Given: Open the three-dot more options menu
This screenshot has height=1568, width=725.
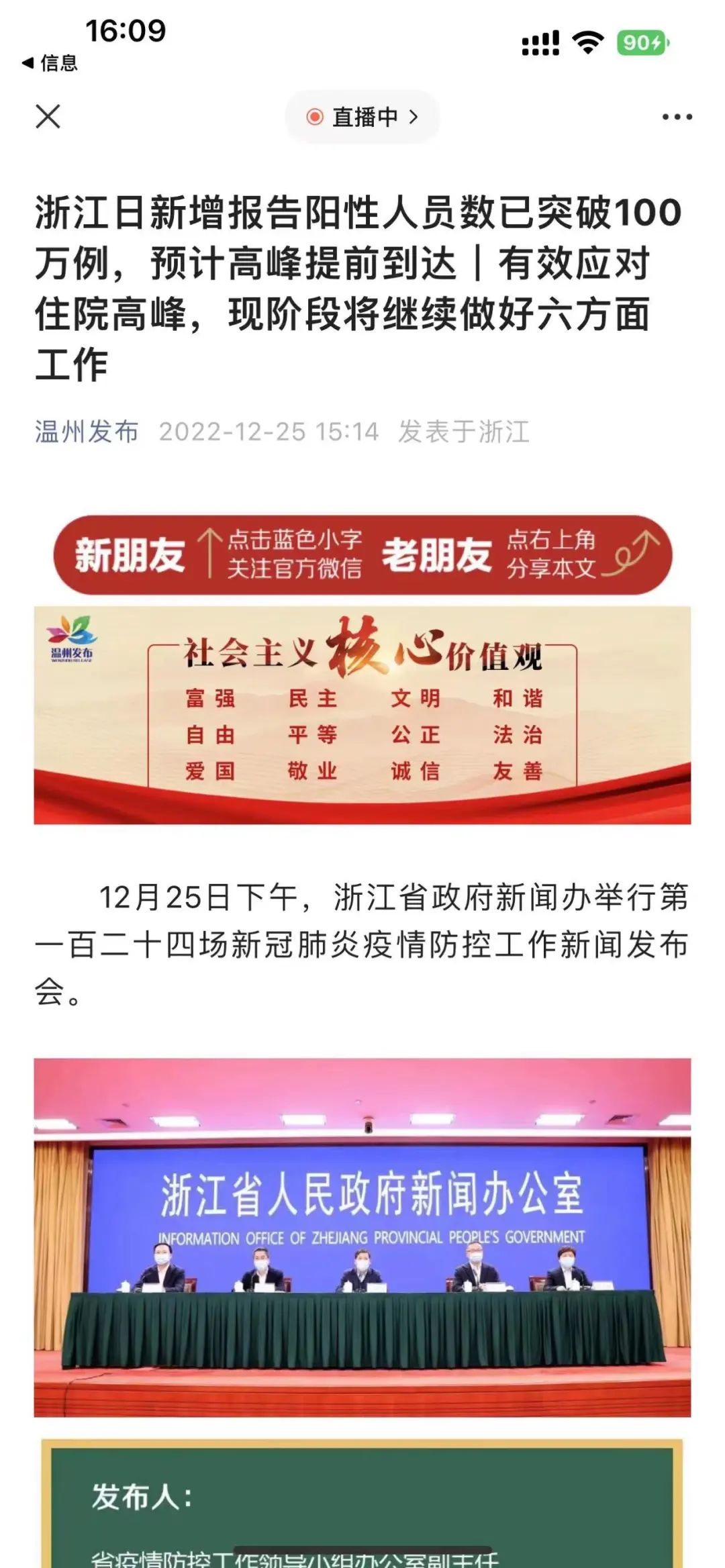Looking at the screenshot, I should point(677,117).
